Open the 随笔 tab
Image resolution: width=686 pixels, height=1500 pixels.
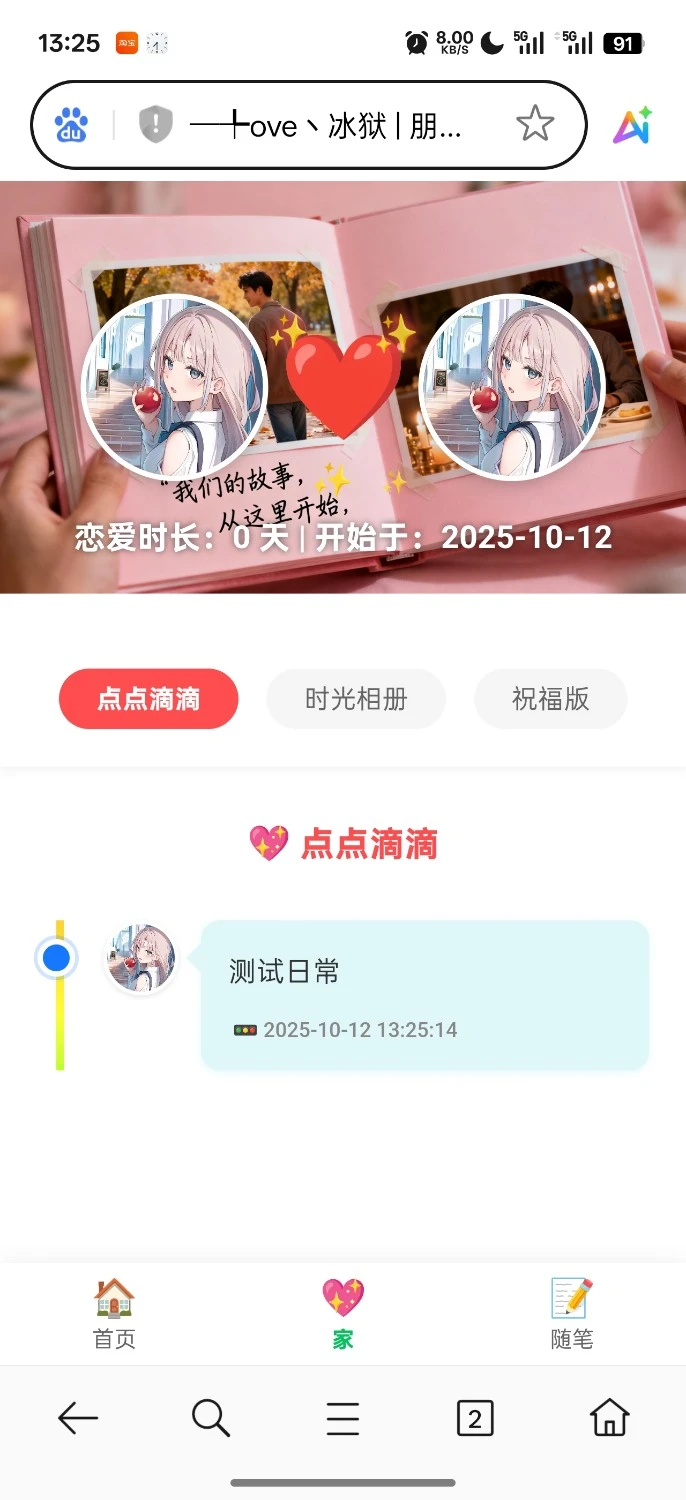(572, 1314)
